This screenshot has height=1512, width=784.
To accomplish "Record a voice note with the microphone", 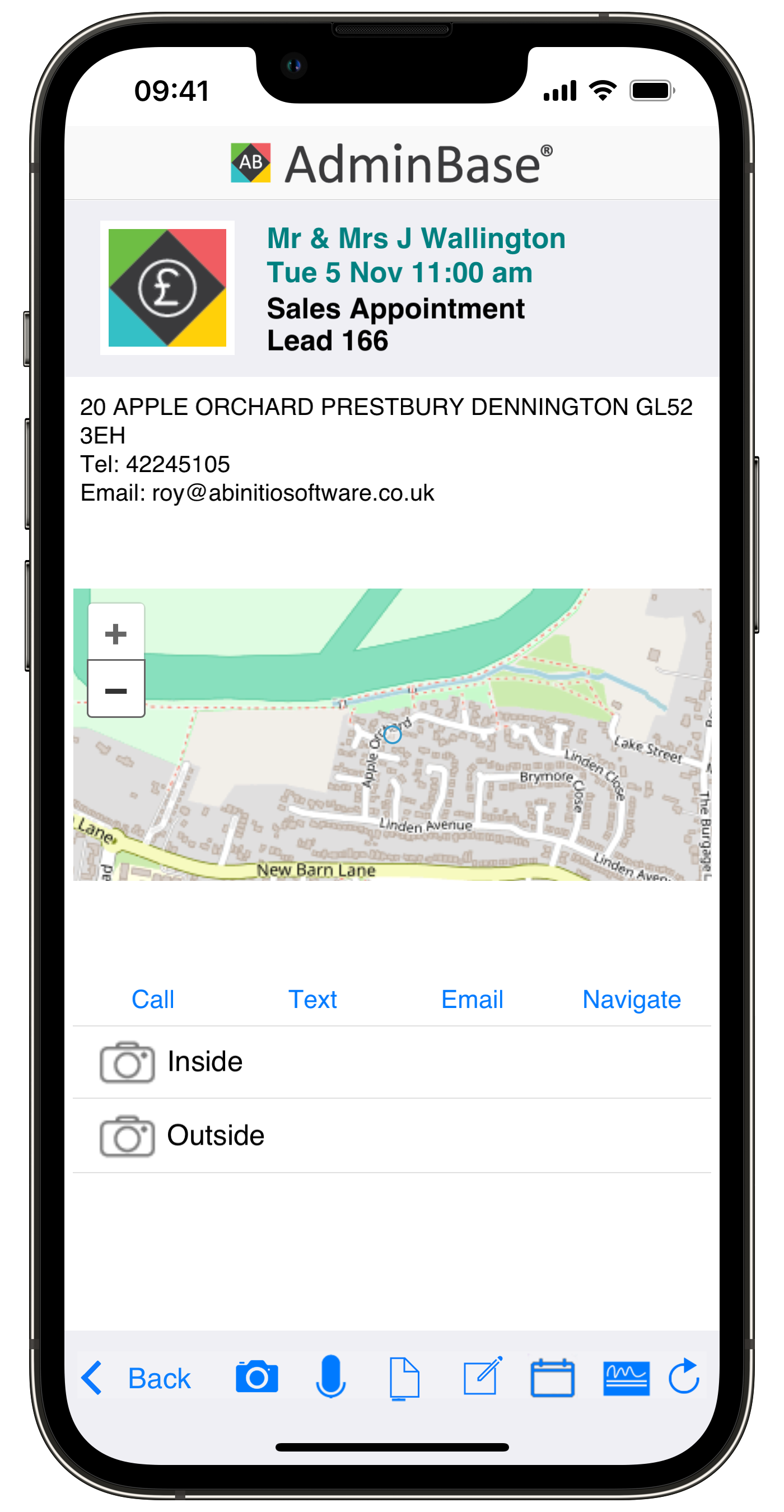I will [x=330, y=1376].
